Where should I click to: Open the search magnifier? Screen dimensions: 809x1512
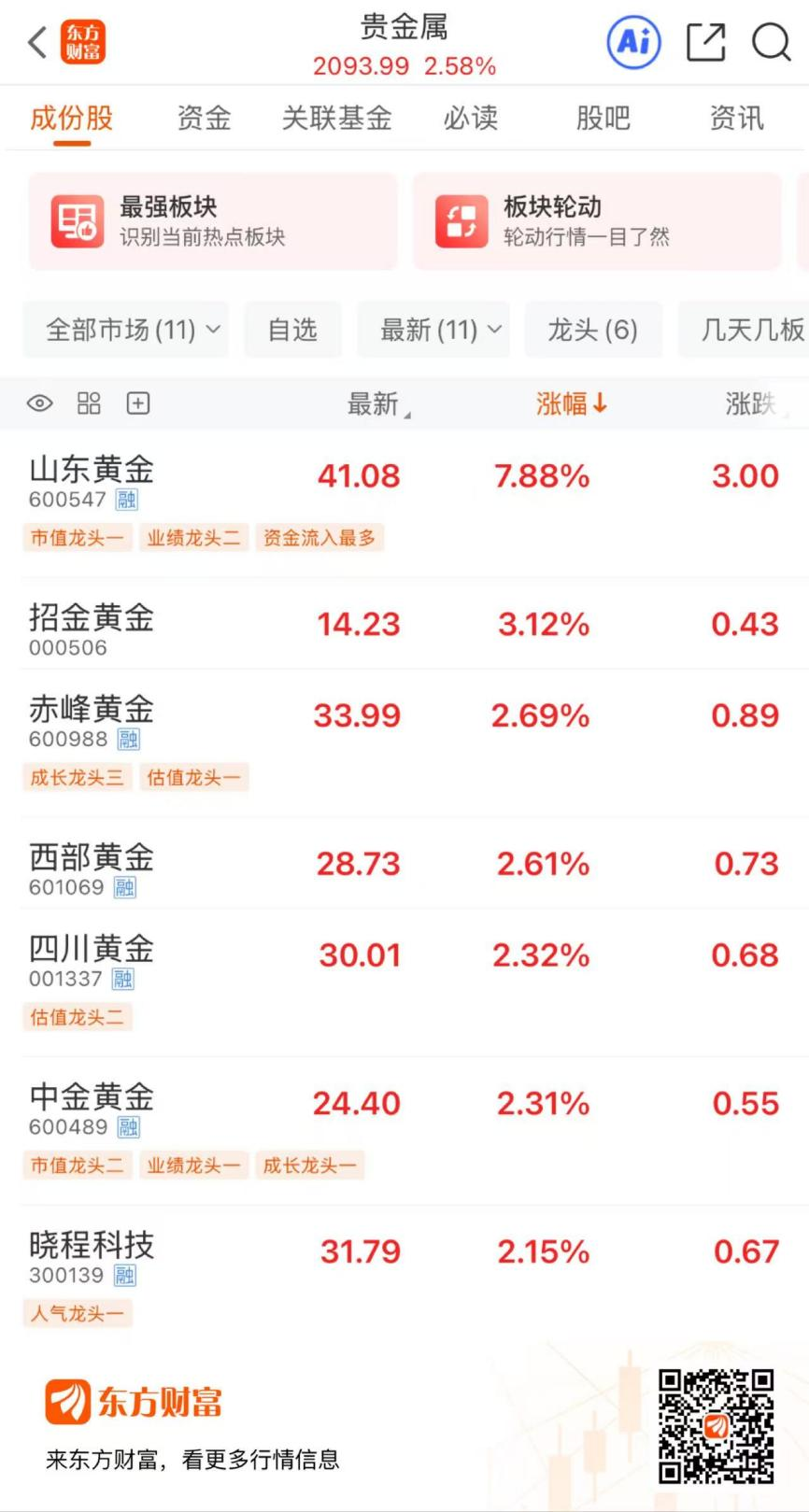(x=772, y=42)
